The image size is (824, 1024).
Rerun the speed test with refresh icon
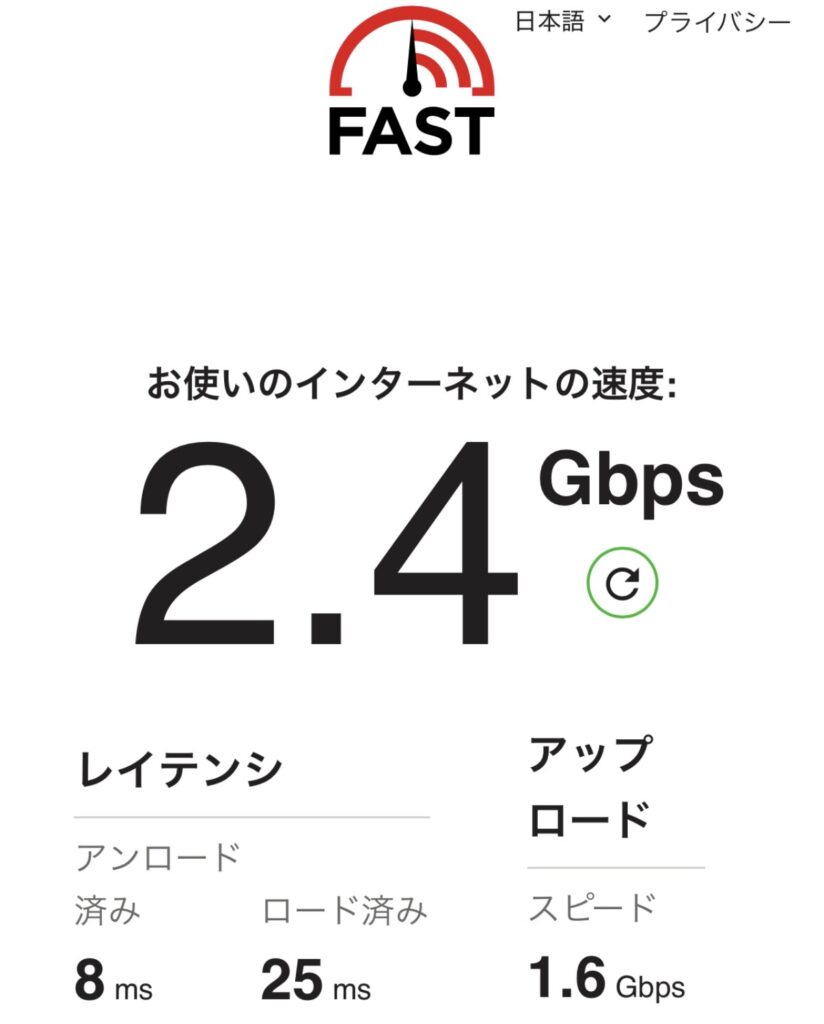[x=622, y=582]
